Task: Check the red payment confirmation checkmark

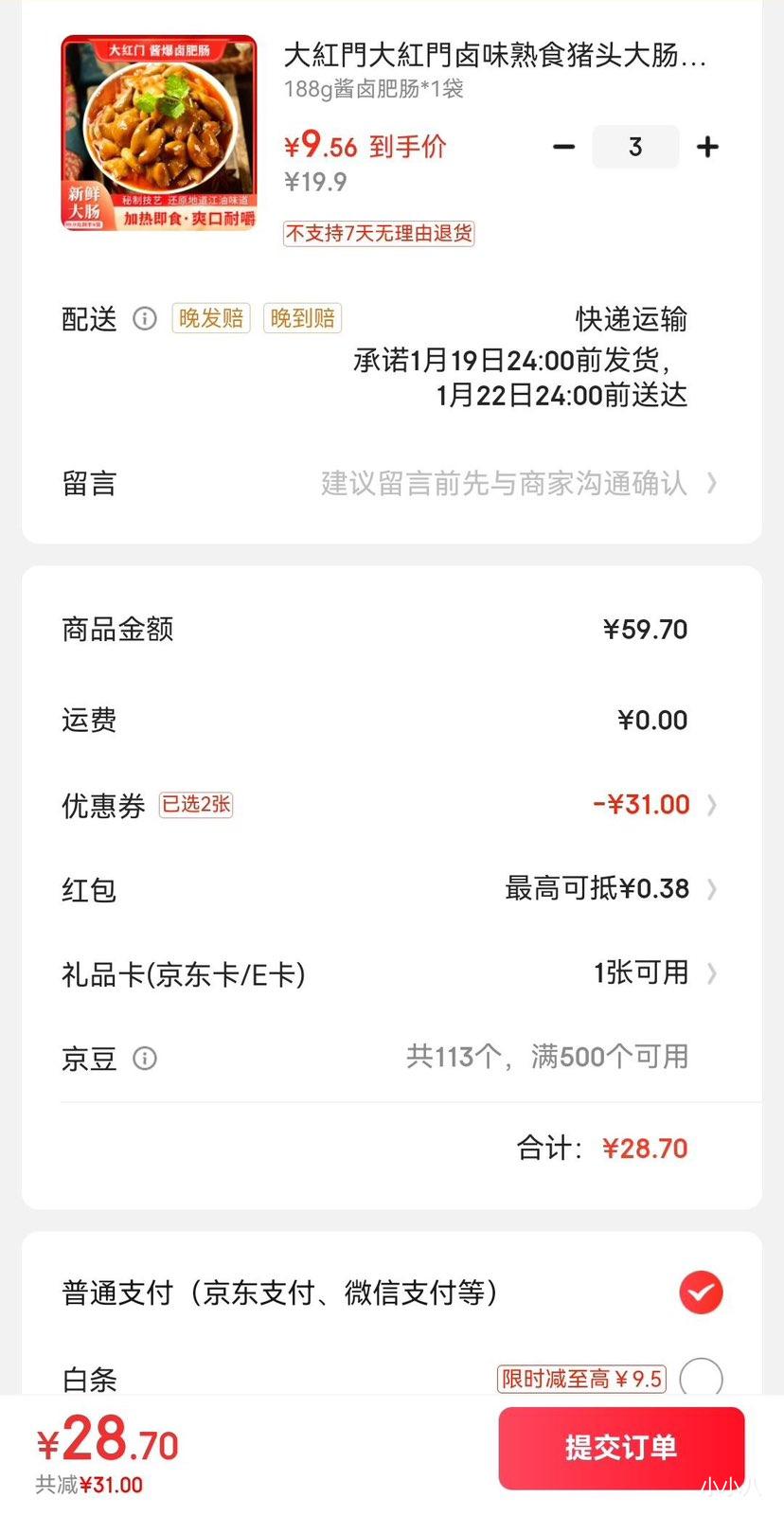Action: (701, 1292)
